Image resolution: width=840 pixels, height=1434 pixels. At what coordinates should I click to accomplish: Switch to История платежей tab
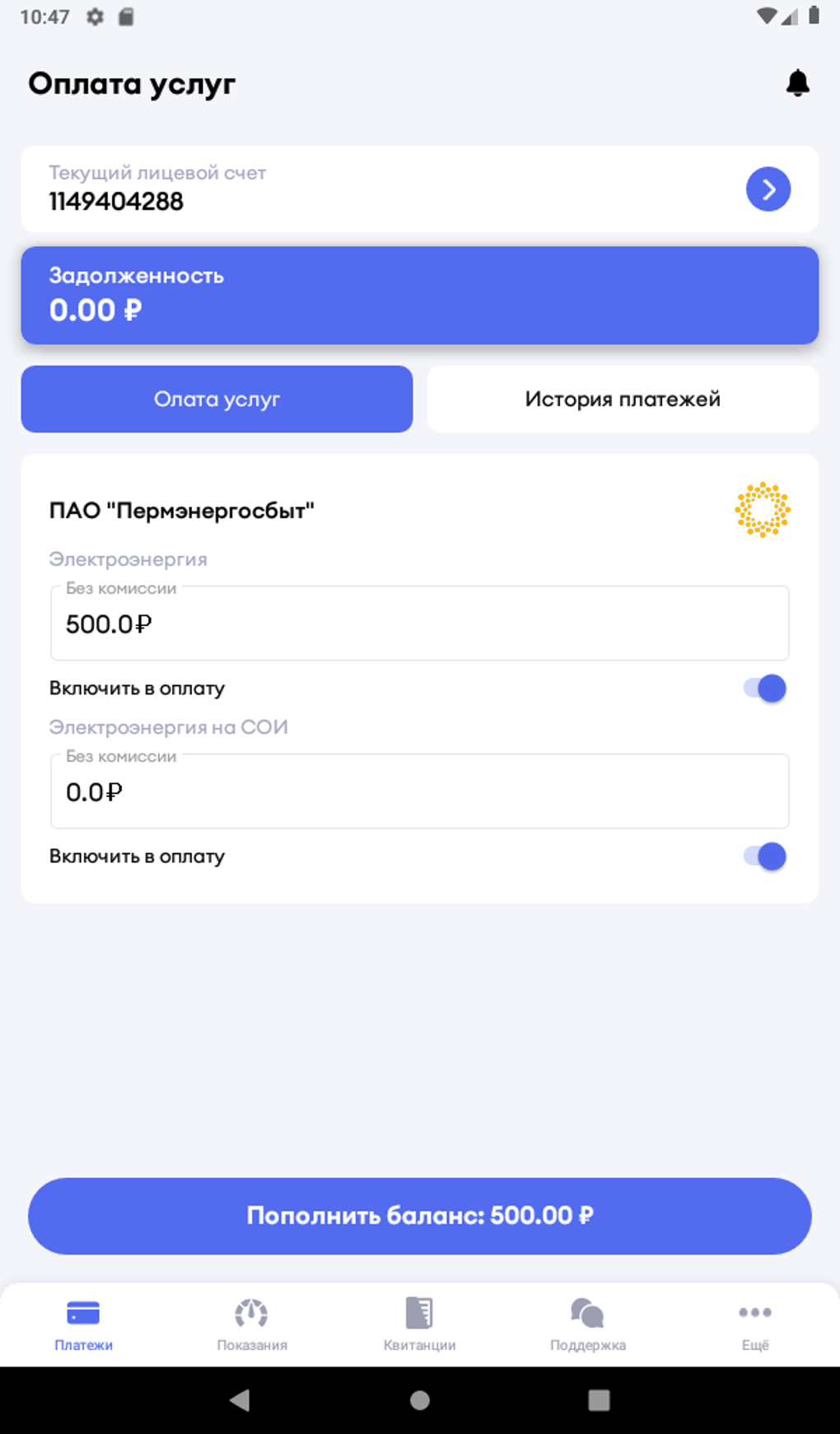point(623,399)
